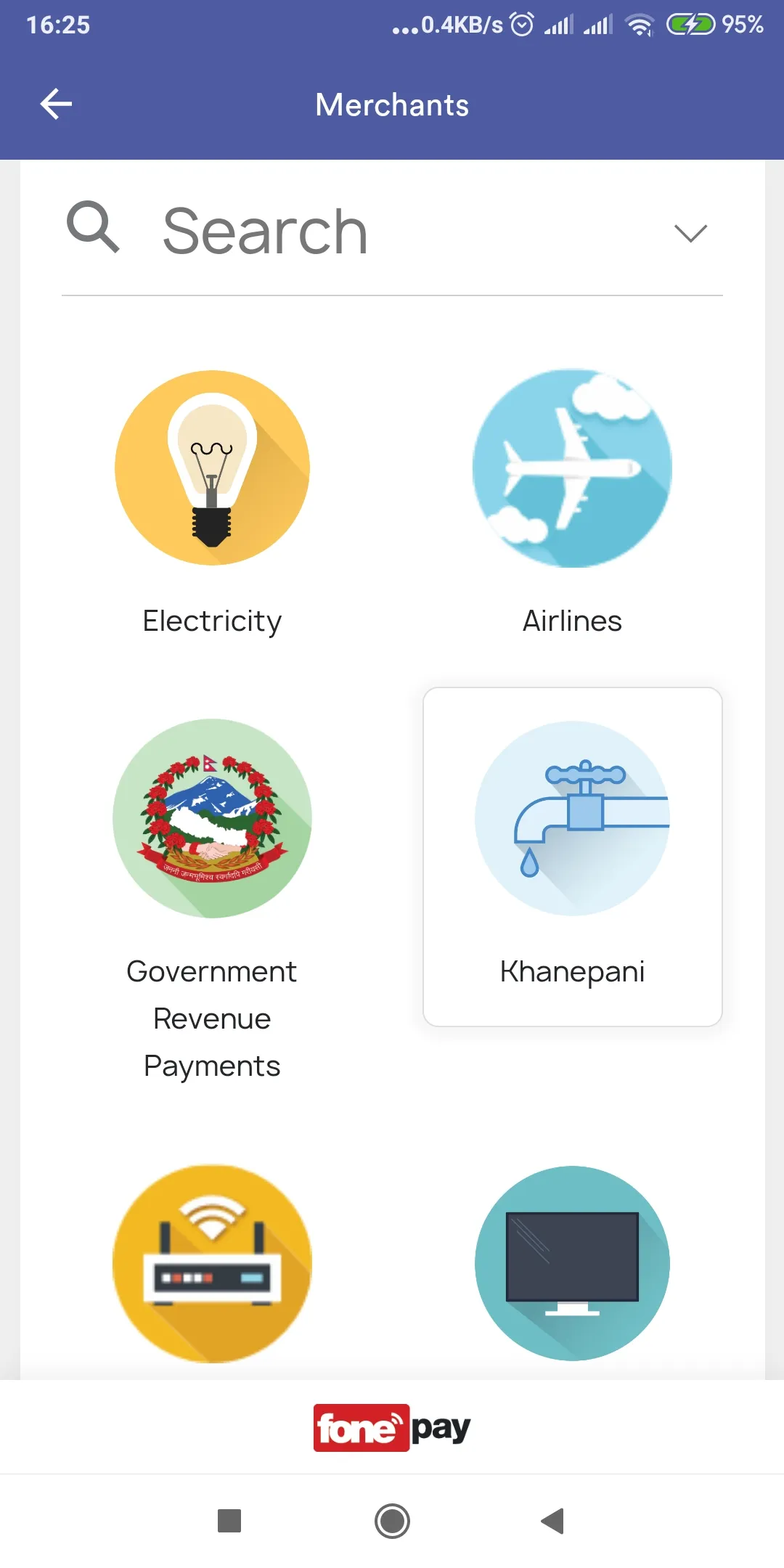Image resolution: width=784 pixels, height=1568 pixels.
Task: Tap the Merchants title bar
Action: tap(392, 105)
